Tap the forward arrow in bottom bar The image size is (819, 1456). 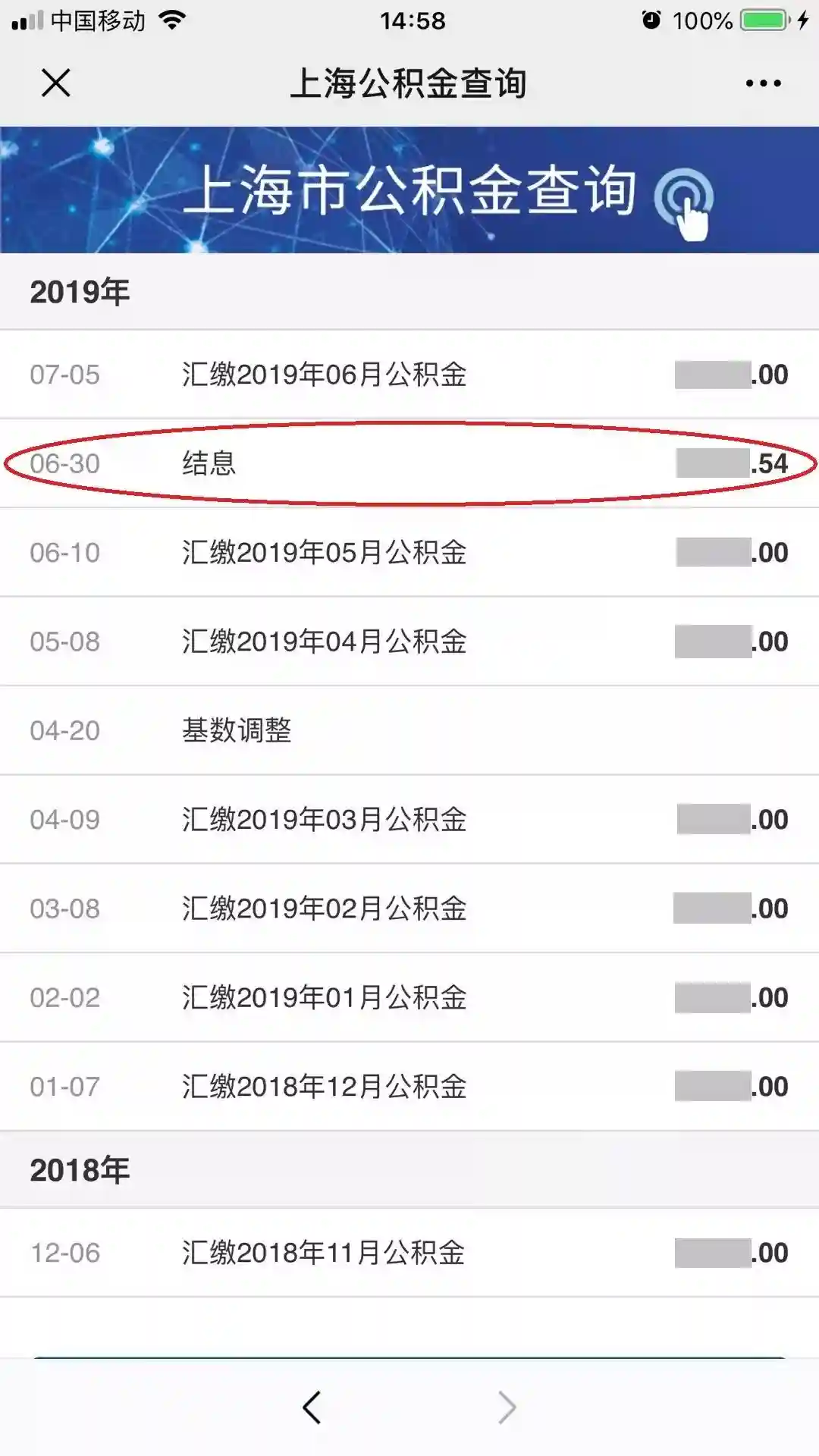pos(507,1407)
